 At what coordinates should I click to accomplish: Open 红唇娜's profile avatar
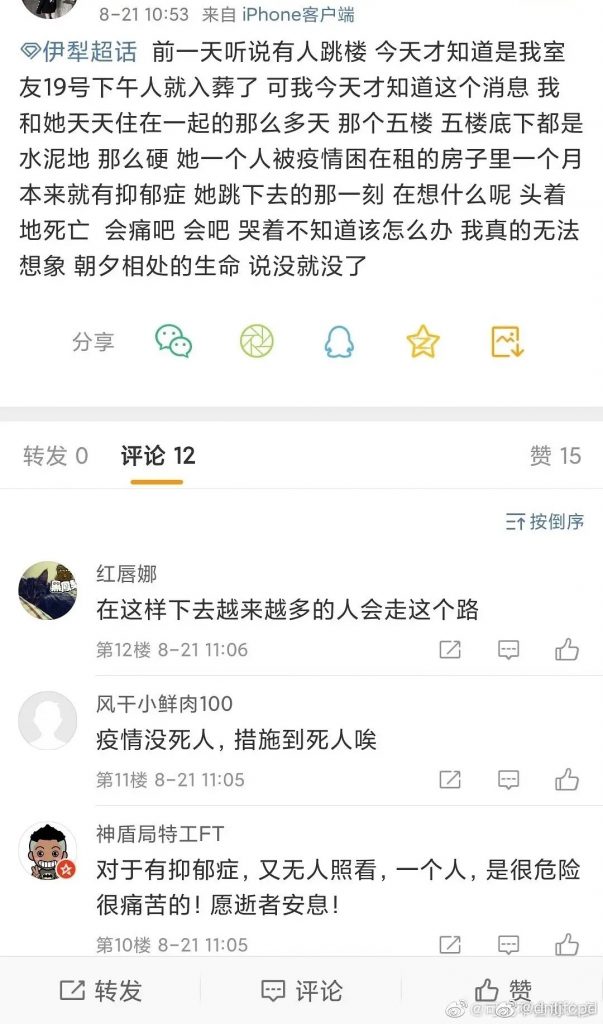pos(47,590)
